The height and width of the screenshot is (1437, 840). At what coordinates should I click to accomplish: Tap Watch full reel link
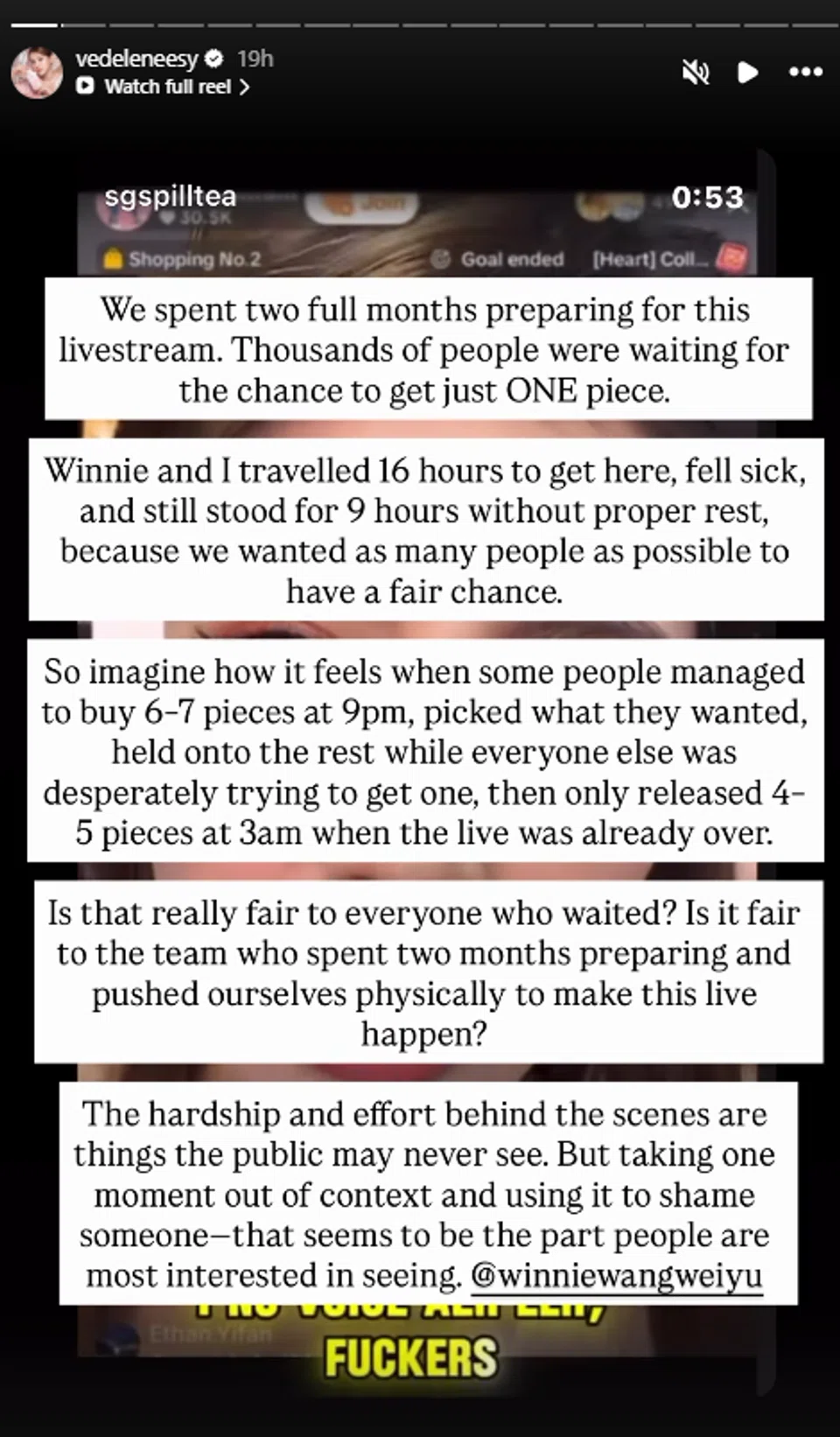pos(163,87)
